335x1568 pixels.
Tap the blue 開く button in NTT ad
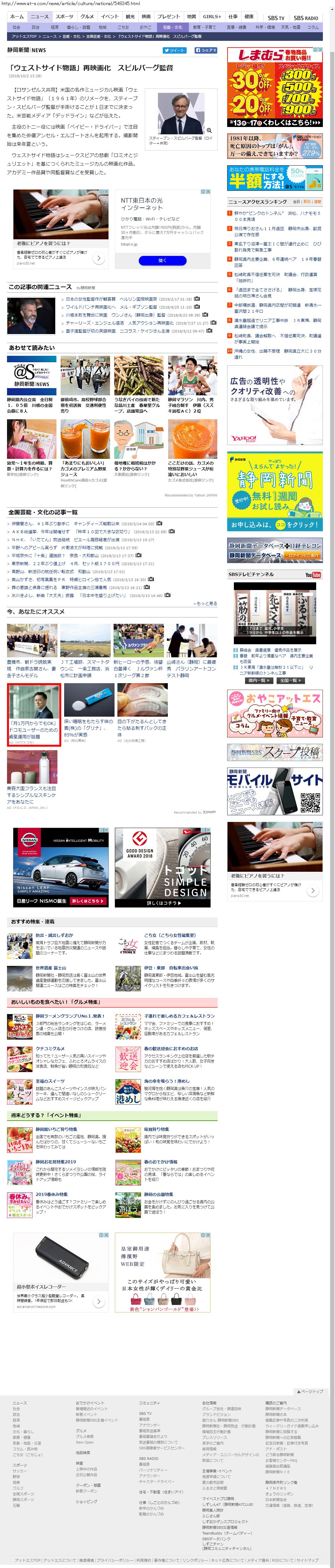point(163,260)
